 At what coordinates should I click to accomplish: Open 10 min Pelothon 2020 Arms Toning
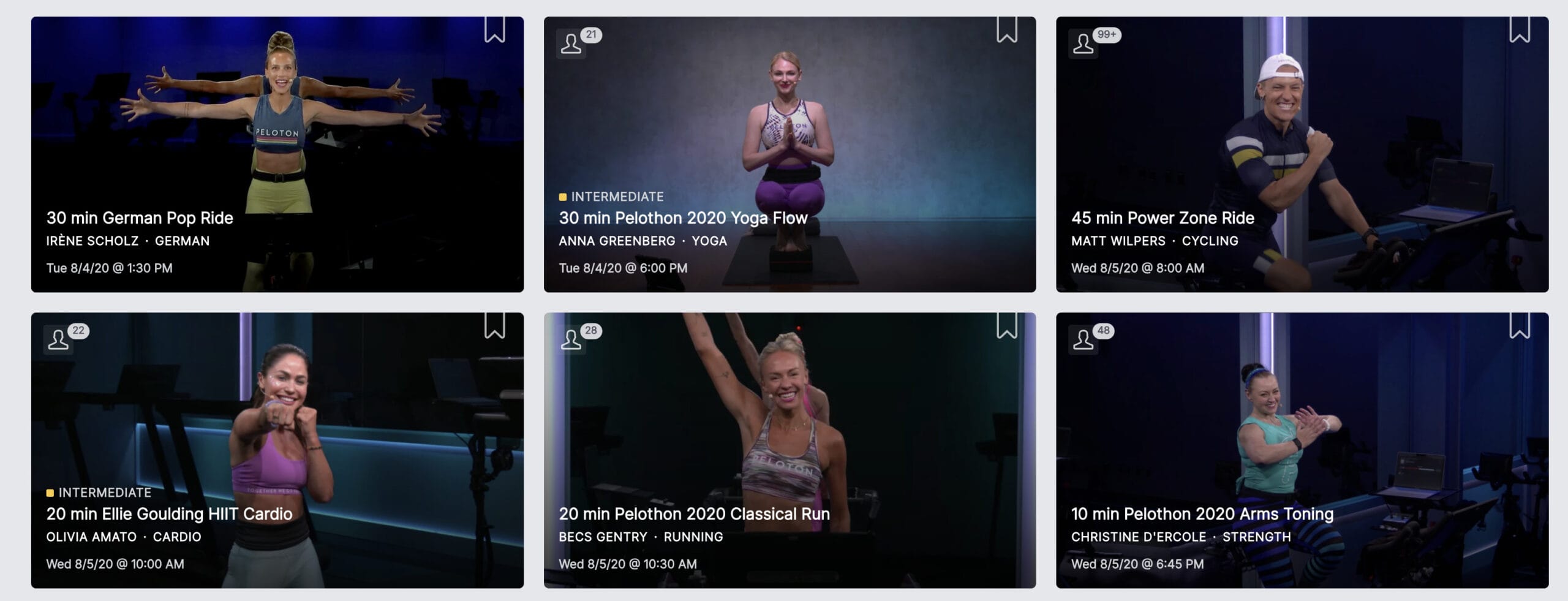coord(1302,450)
